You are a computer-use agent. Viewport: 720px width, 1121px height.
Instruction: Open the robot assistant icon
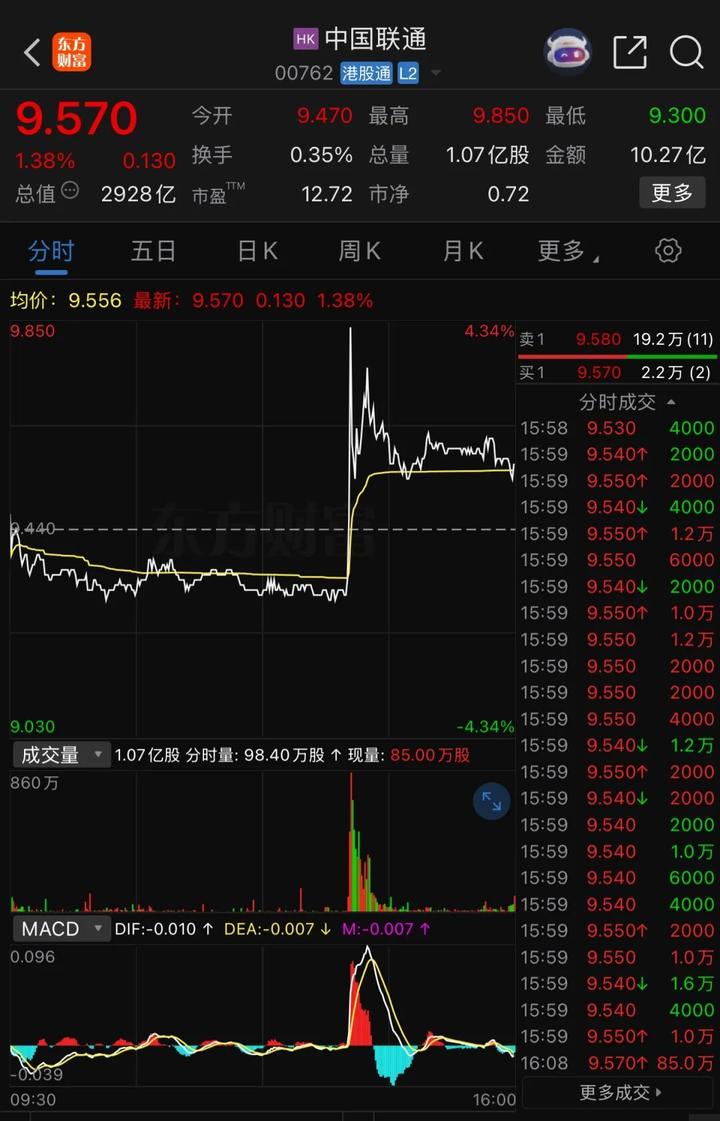coord(567,52)
